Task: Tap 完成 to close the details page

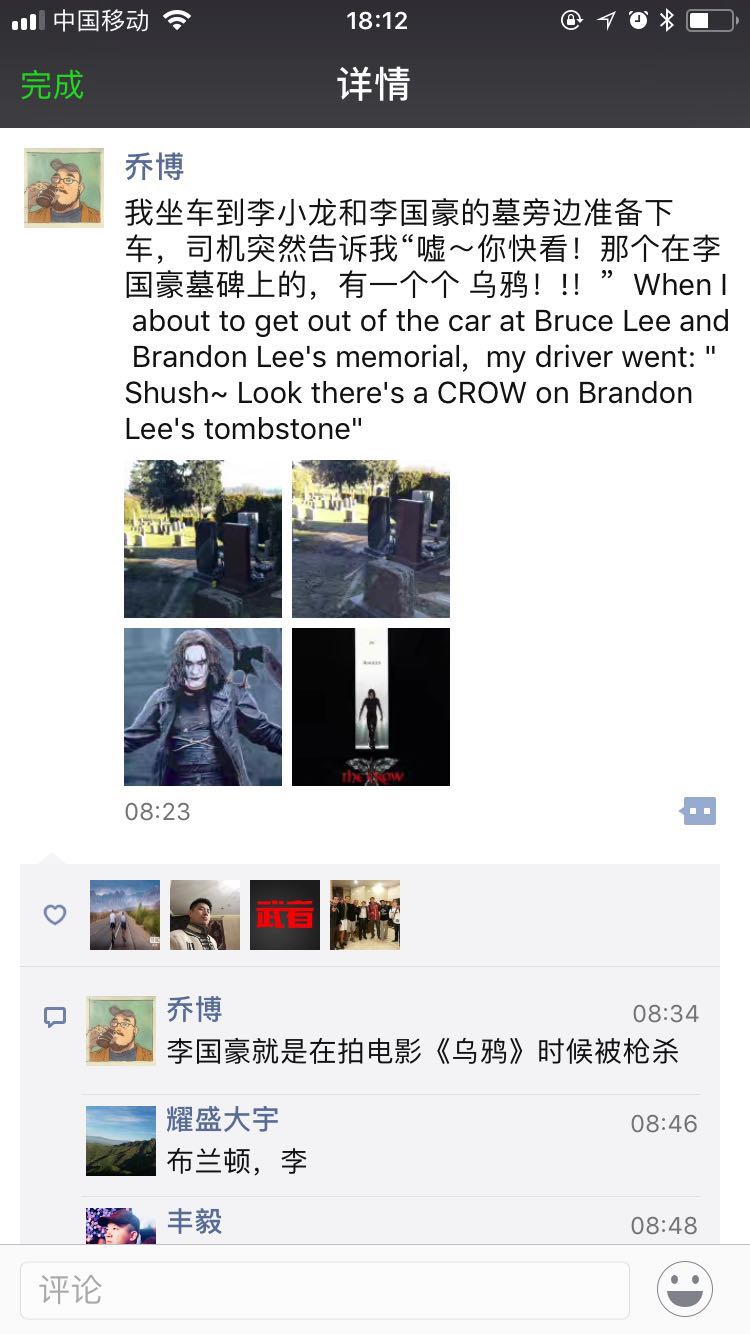Action: (52, 85)
